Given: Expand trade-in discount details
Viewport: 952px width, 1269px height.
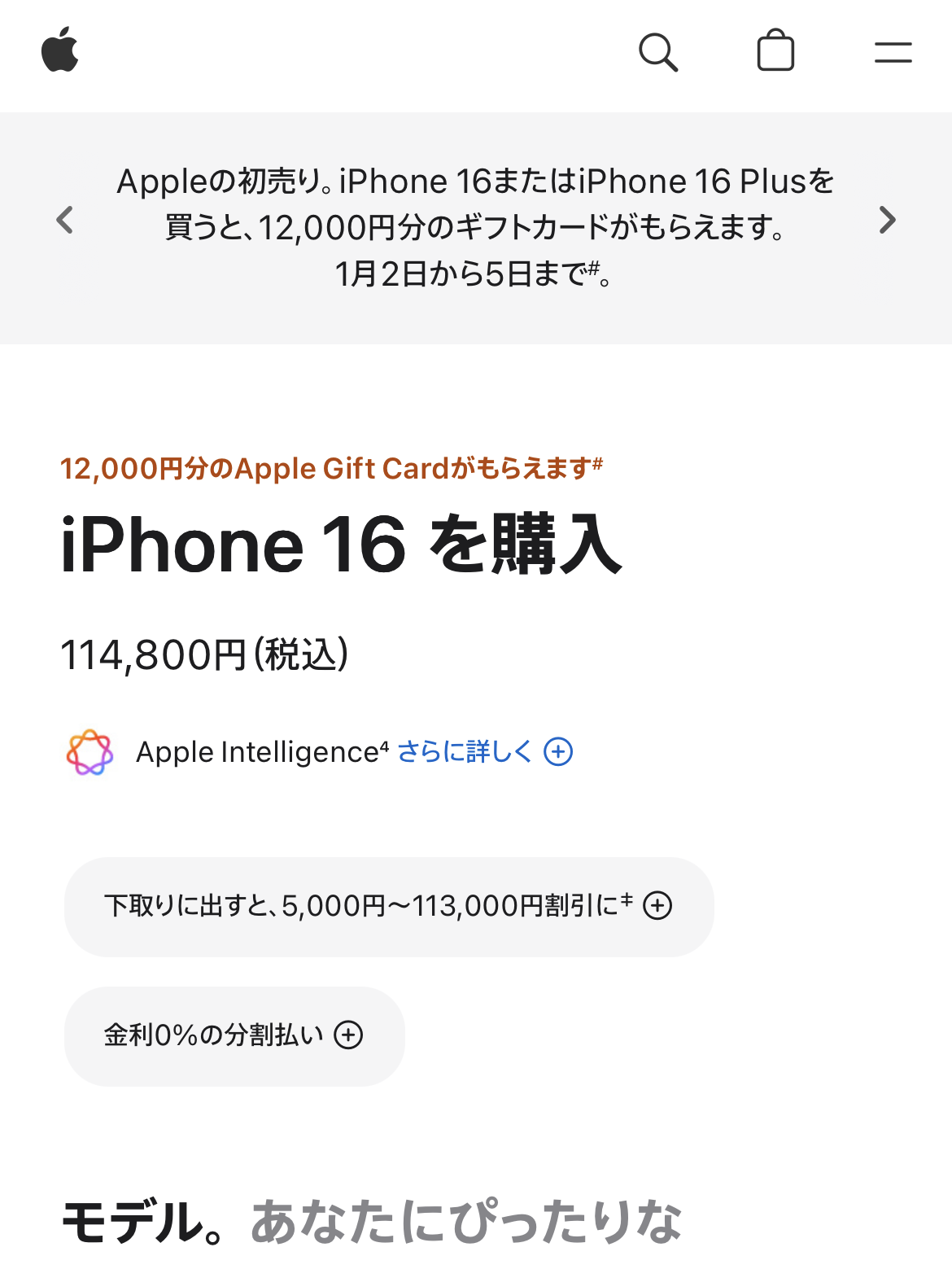Looking at the screenshot, I should [388, 906].
